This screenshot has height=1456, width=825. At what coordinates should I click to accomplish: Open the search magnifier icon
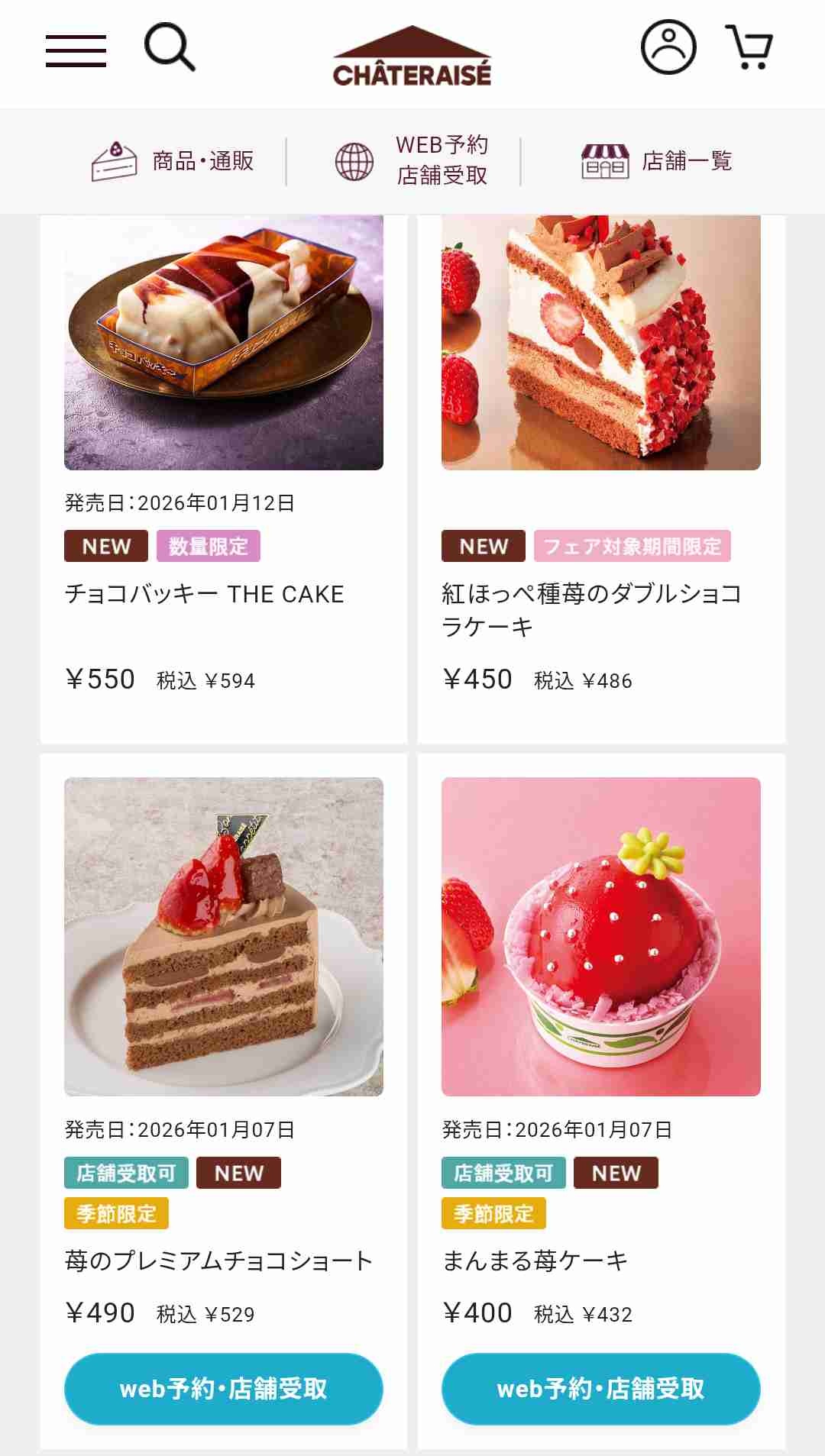170,47
